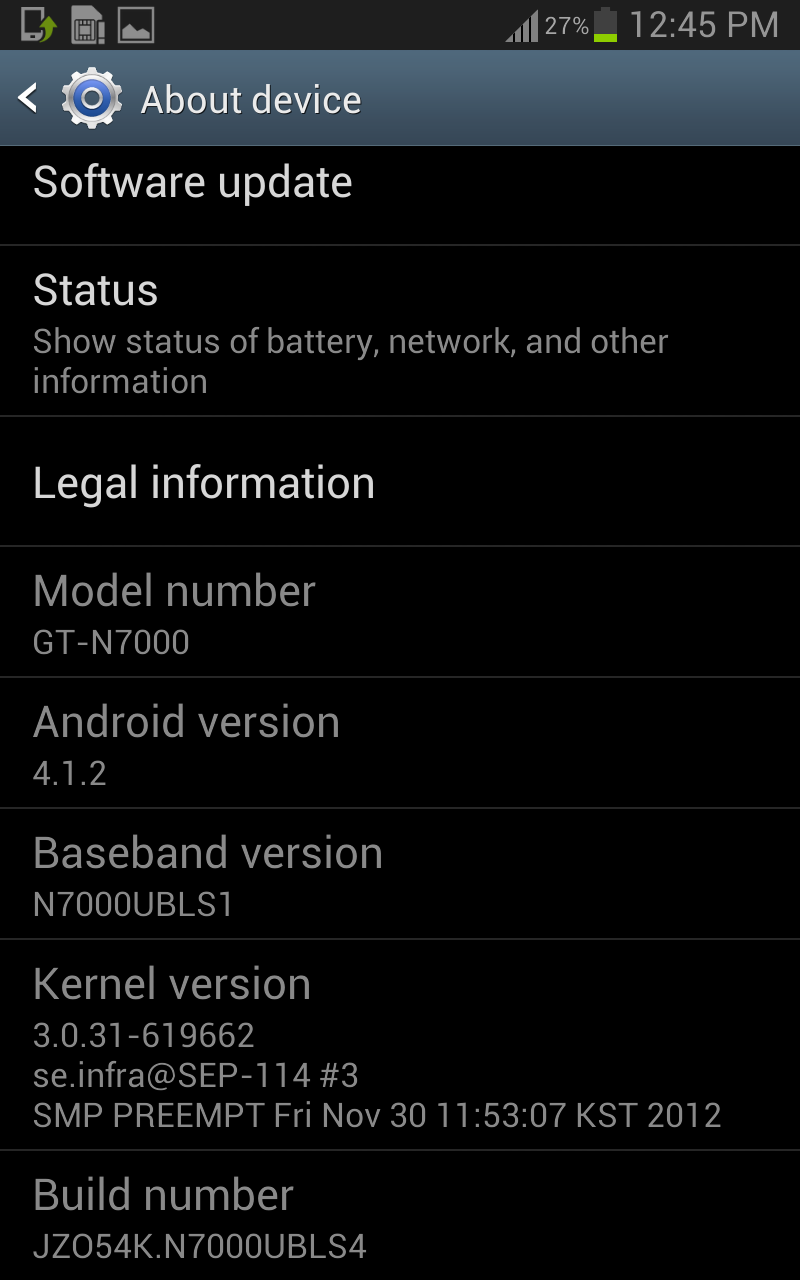Go back from About device
Image resolution: width=800 pixels, height=1280 pixels.
click(30, 99)
